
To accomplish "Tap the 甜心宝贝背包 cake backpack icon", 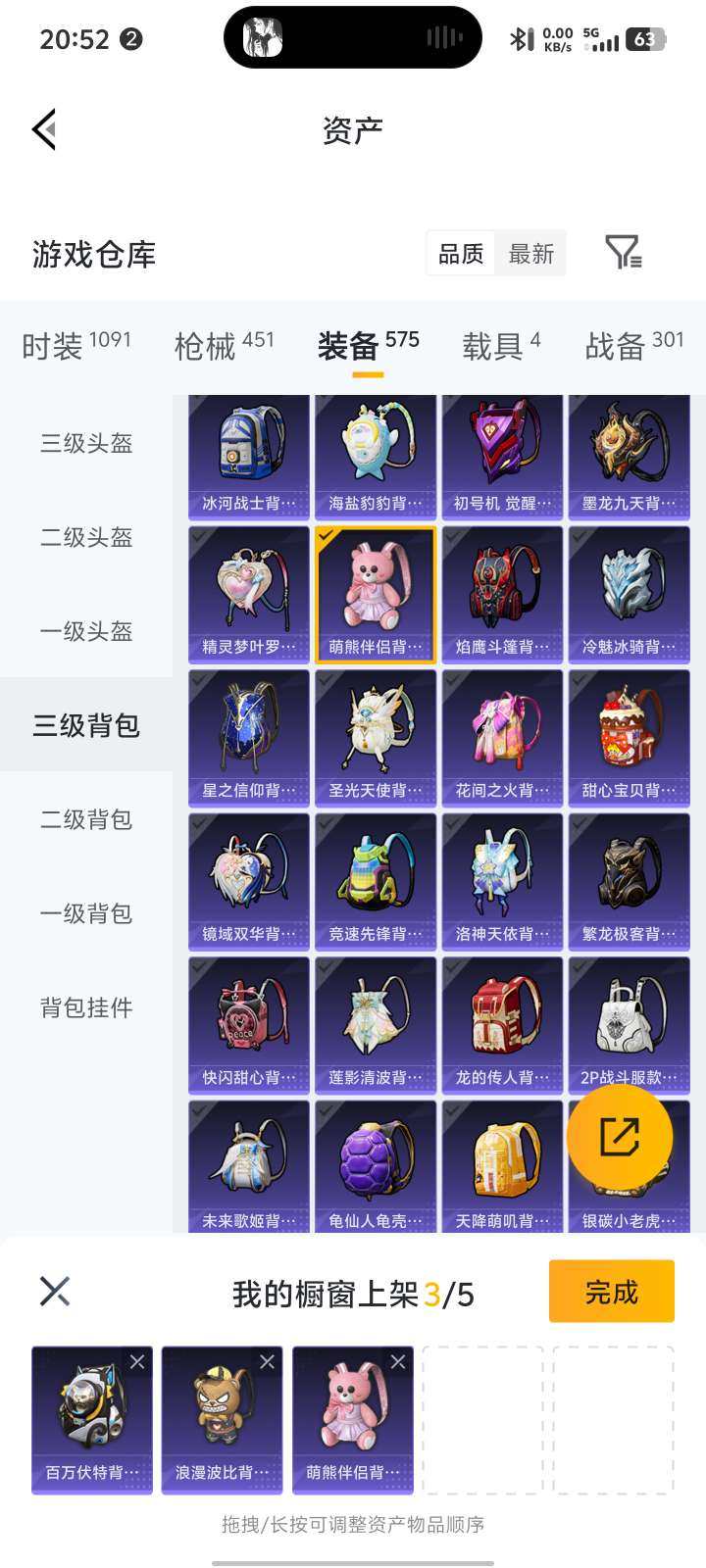I will (x=628, y=732).
